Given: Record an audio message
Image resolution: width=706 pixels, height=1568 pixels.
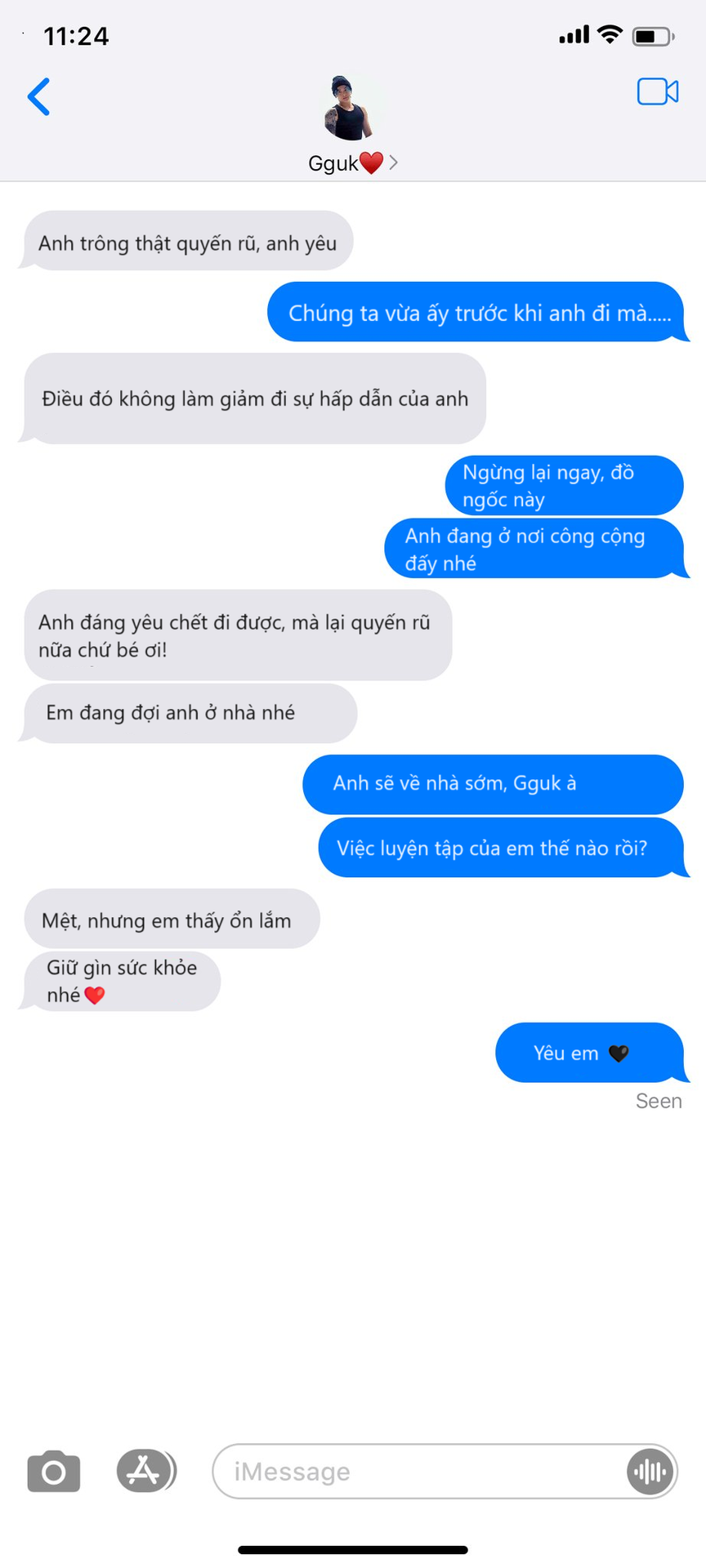Looking at the screenshot, I should coord(650,1472).
